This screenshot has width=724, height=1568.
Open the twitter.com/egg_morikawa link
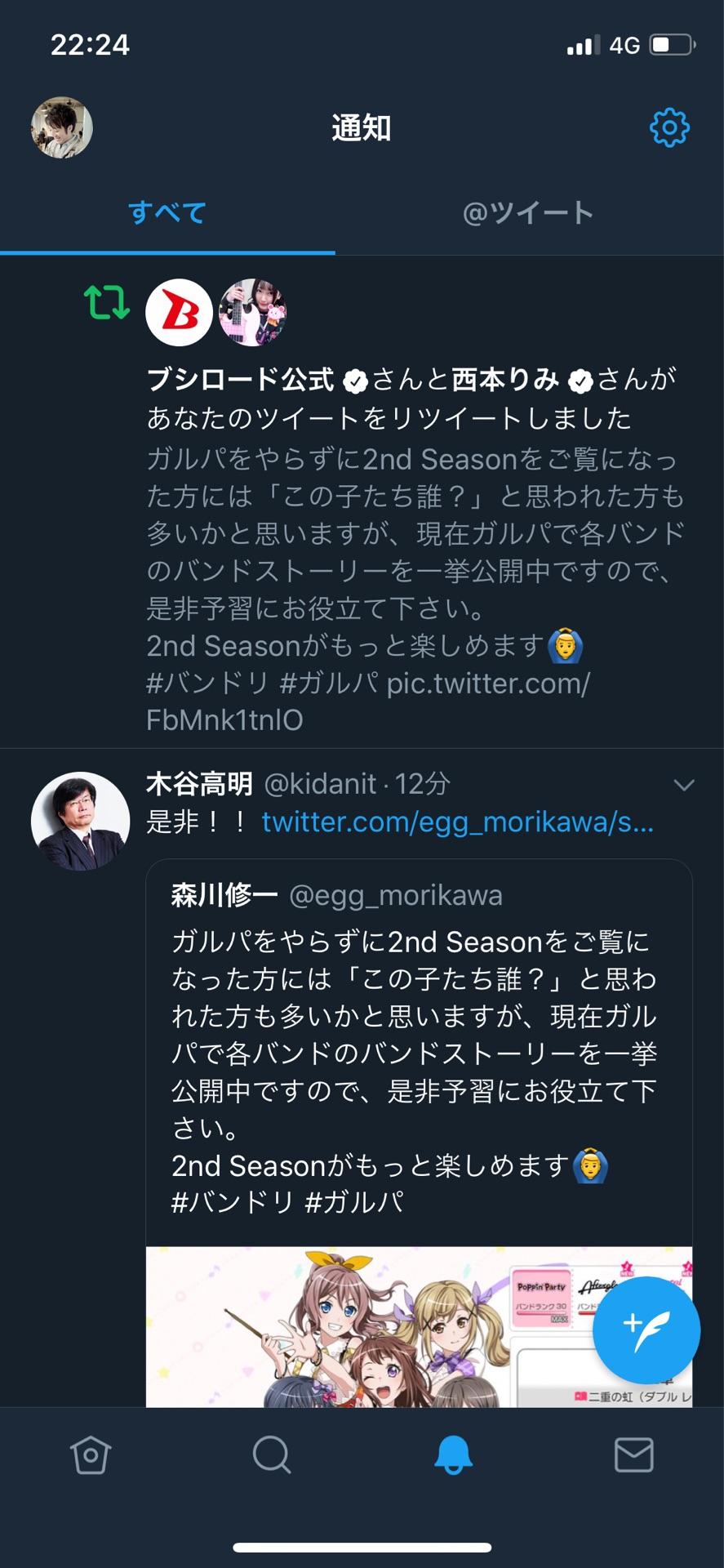pyautogui.click(x=455, y=822)
